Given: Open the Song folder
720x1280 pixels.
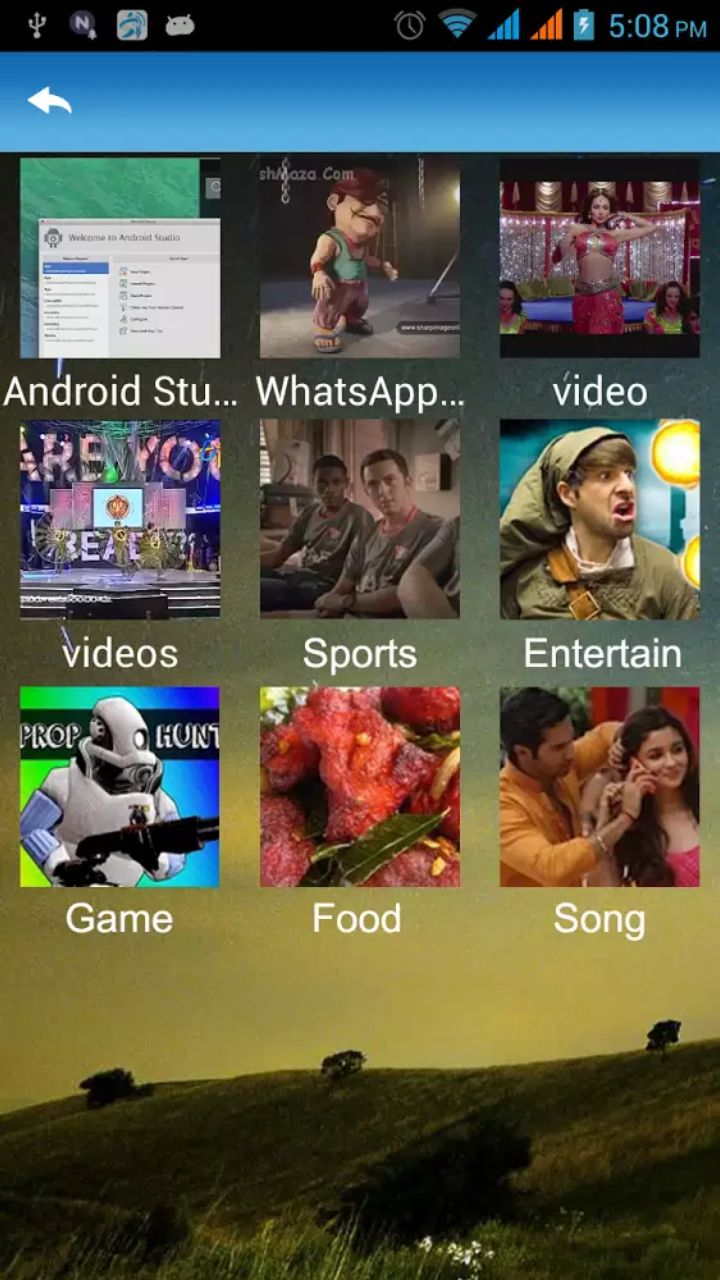Looking at the screenshot, I should point(600,787).
